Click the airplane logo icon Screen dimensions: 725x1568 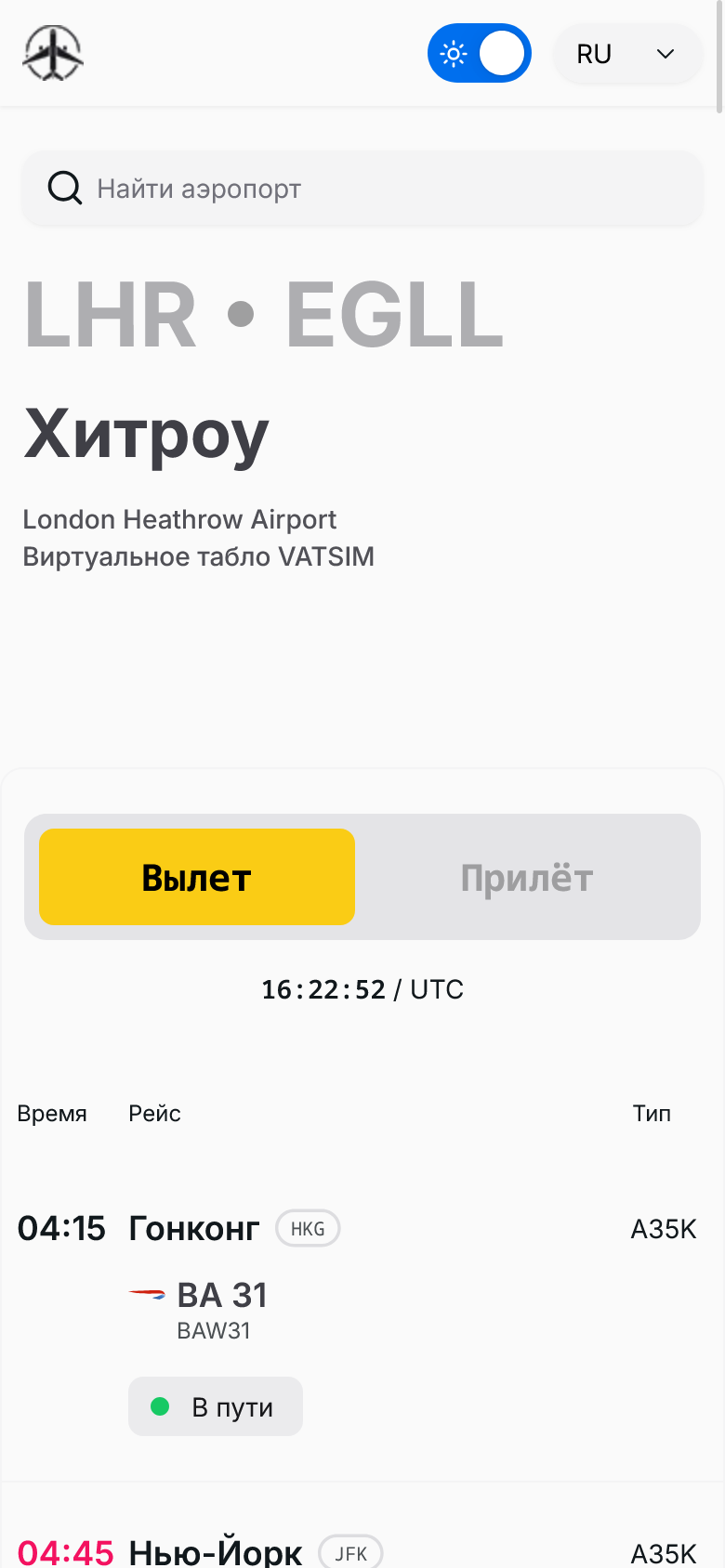click(x=53, y=54)
